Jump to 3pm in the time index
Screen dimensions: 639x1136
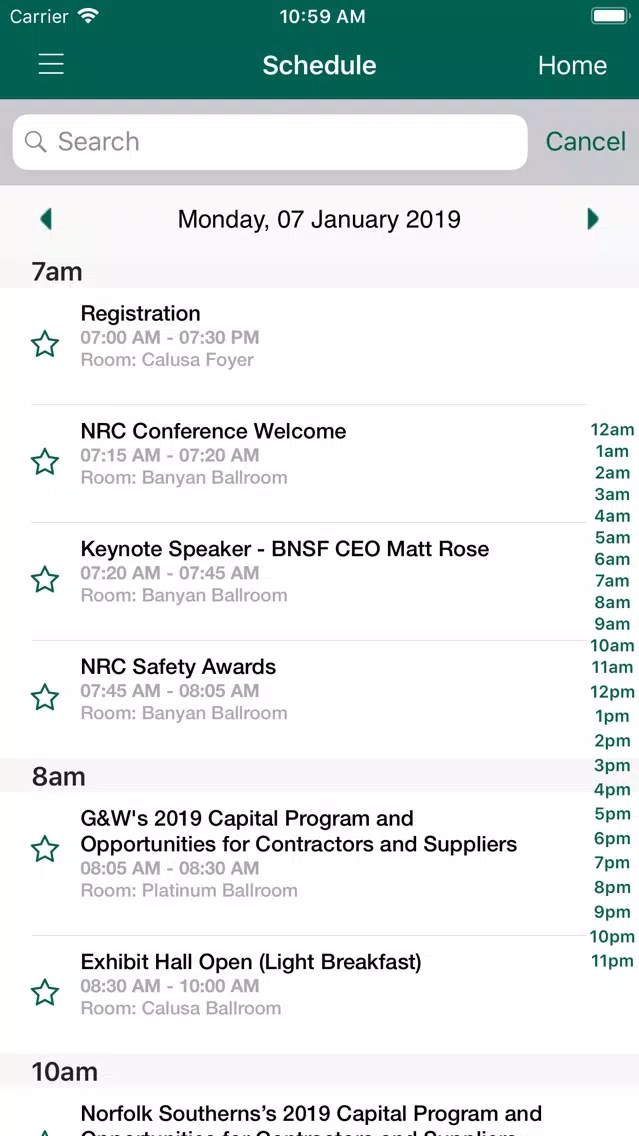click(x=612, y=766)
